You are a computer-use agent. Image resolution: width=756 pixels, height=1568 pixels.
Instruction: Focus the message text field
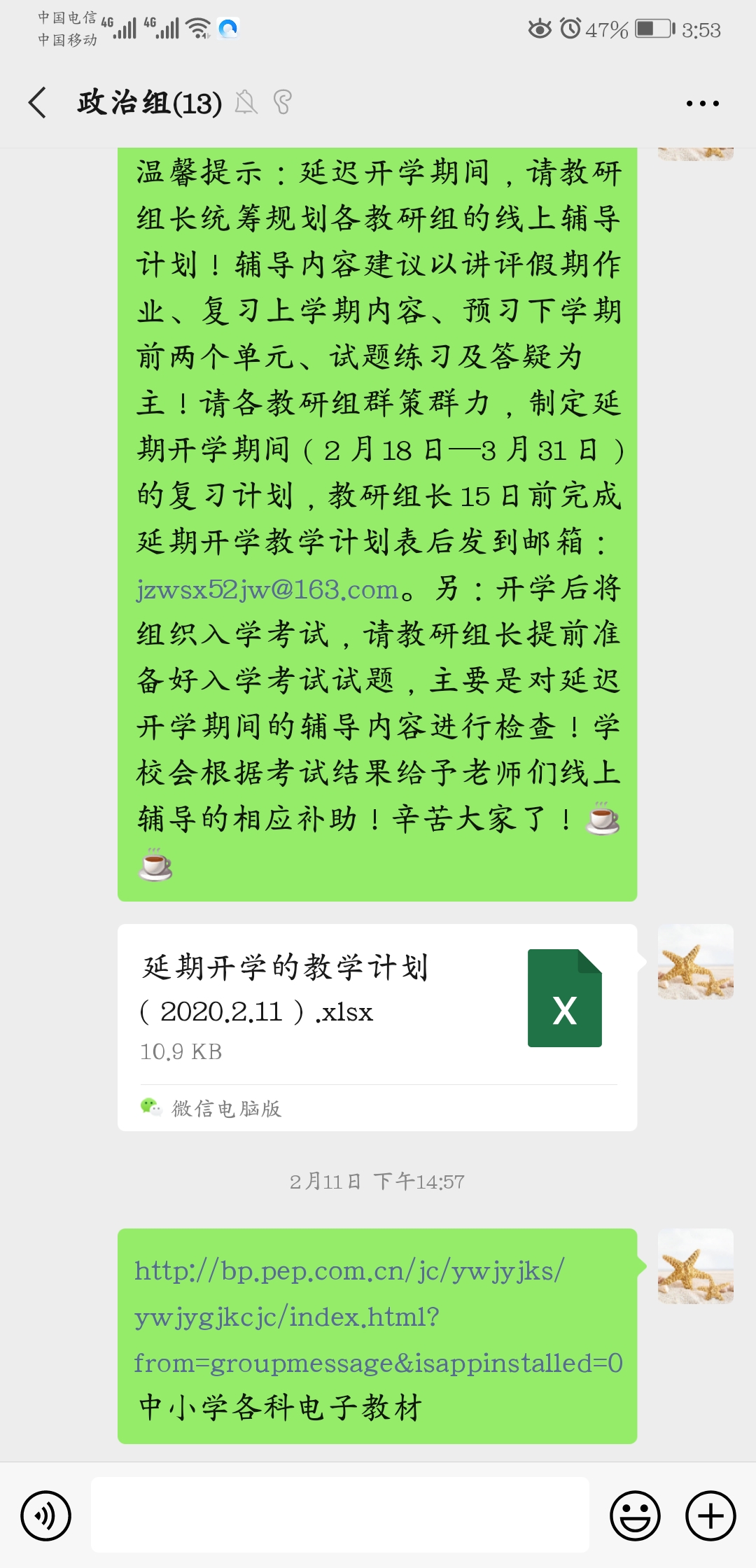[340, 1515]
